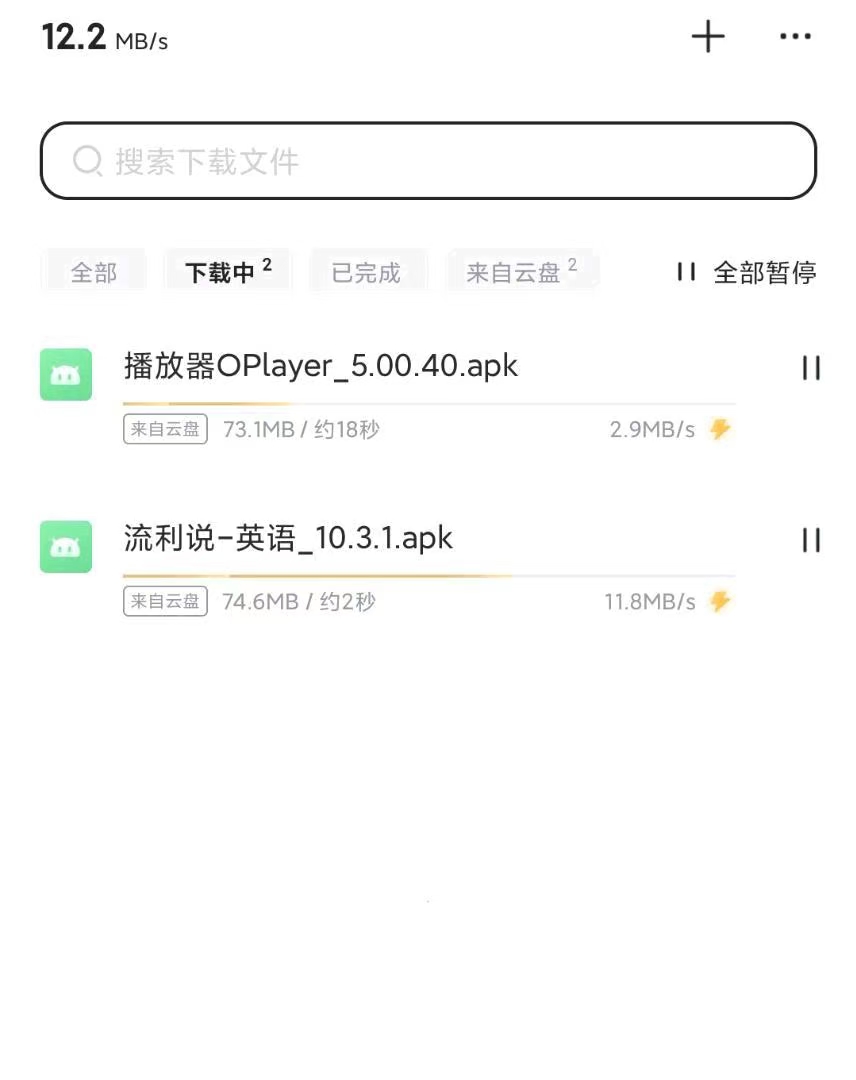The image size is (856, 1080).
Task: Switch to the 全部 tab
Action: 94,272
